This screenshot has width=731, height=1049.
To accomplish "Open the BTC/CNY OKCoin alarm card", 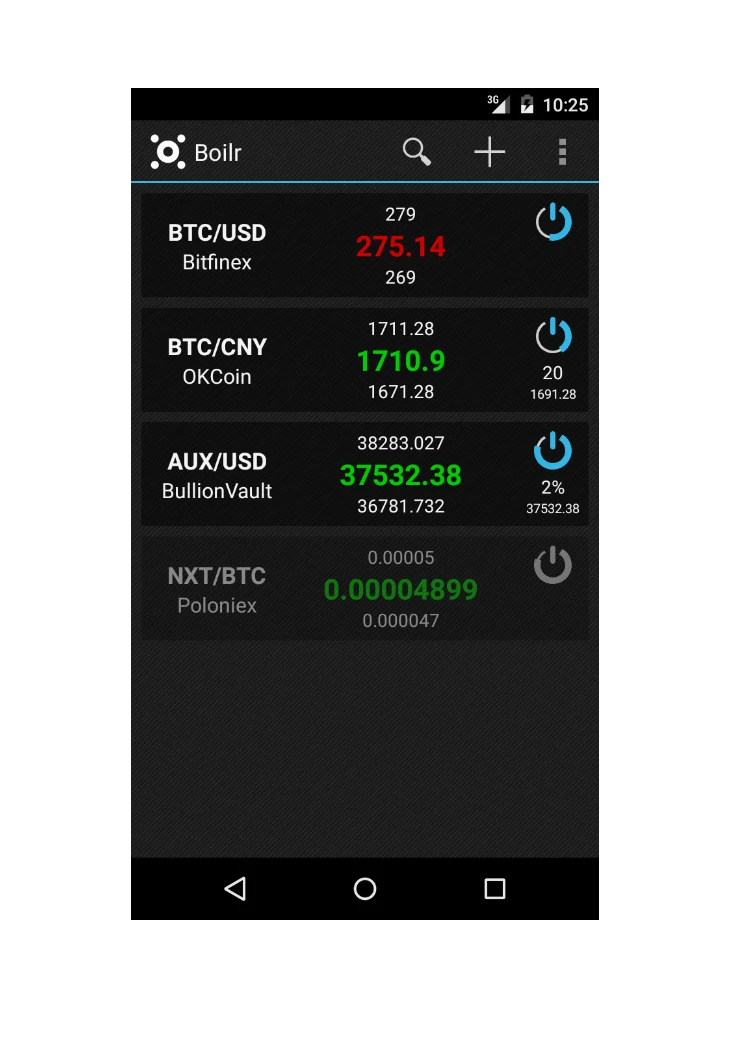I will [x=364, y=360].
